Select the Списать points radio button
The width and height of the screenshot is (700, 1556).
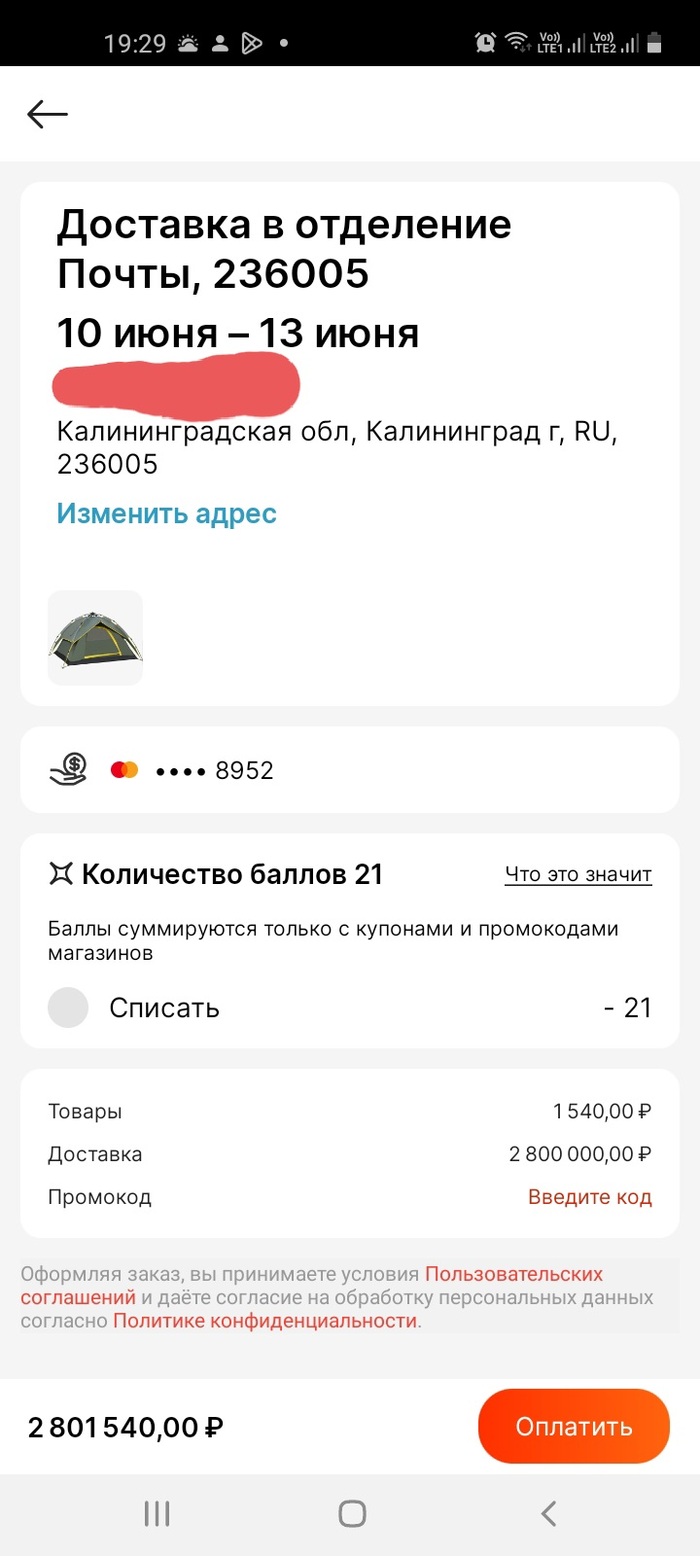point(68,1007)
